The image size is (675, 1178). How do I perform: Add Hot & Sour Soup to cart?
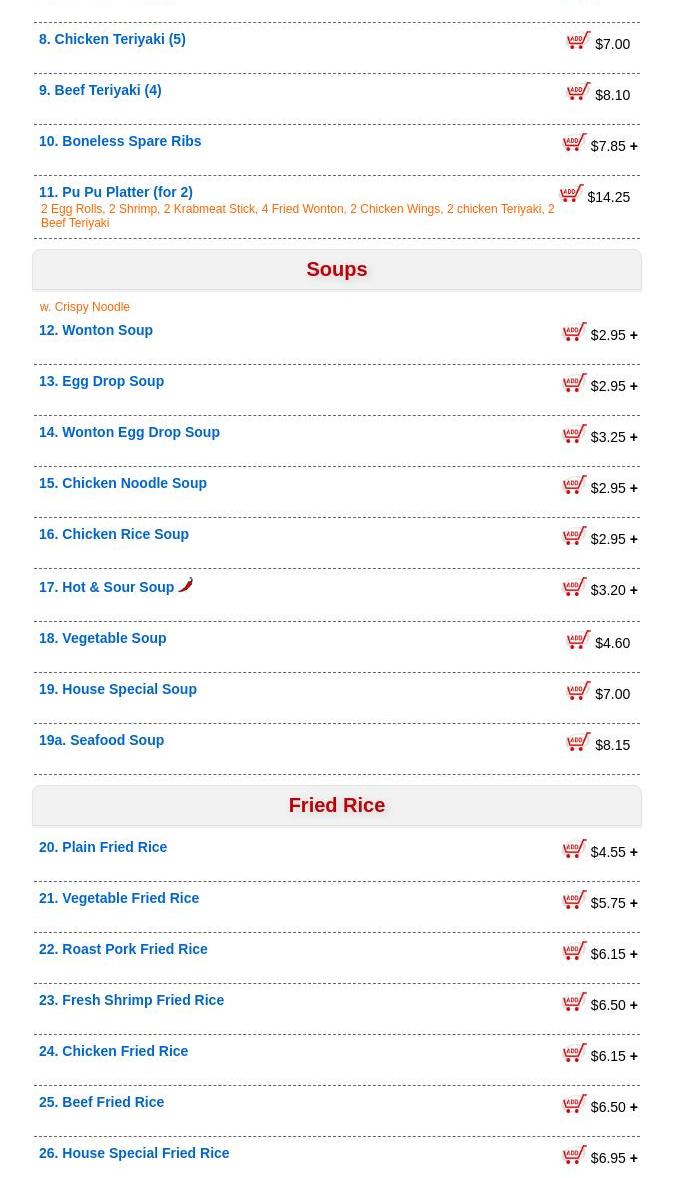tap(575, 587)
